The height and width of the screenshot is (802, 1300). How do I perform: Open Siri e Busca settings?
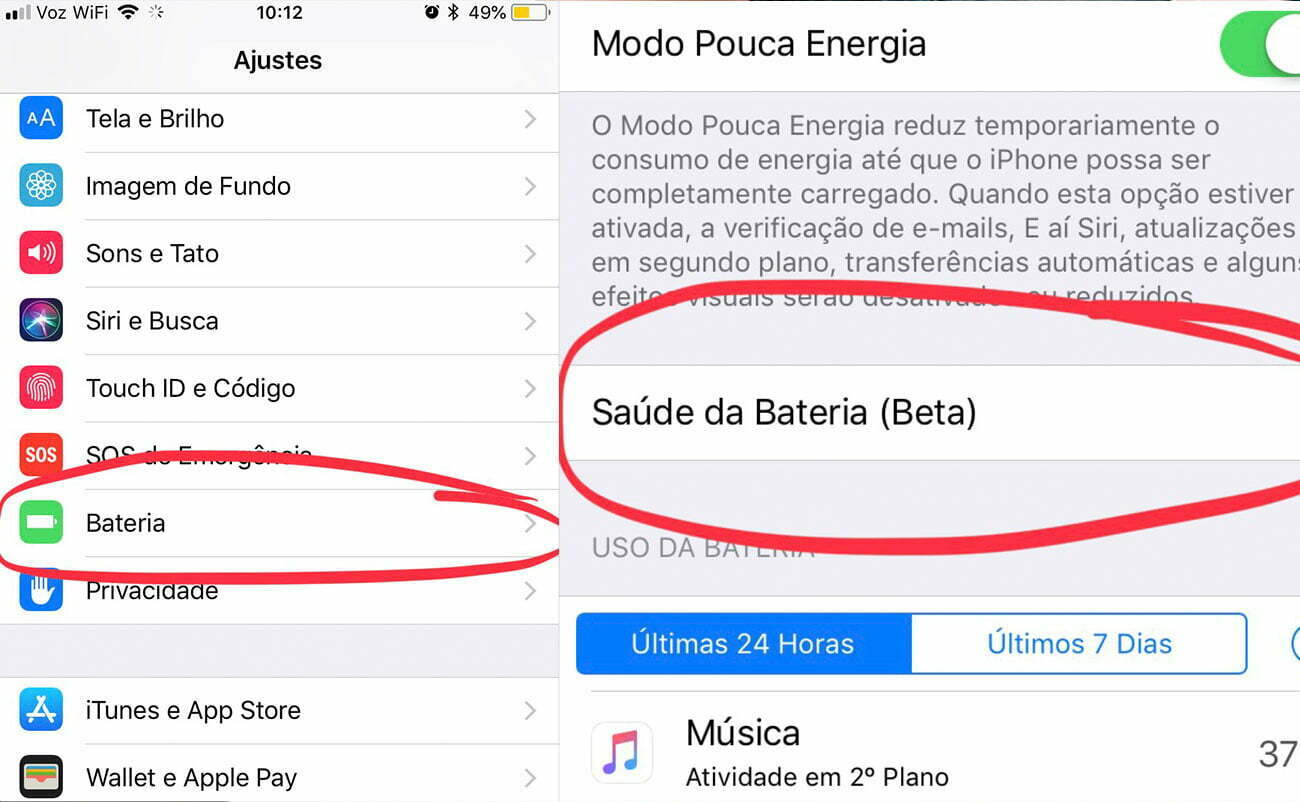pos(280,321)
